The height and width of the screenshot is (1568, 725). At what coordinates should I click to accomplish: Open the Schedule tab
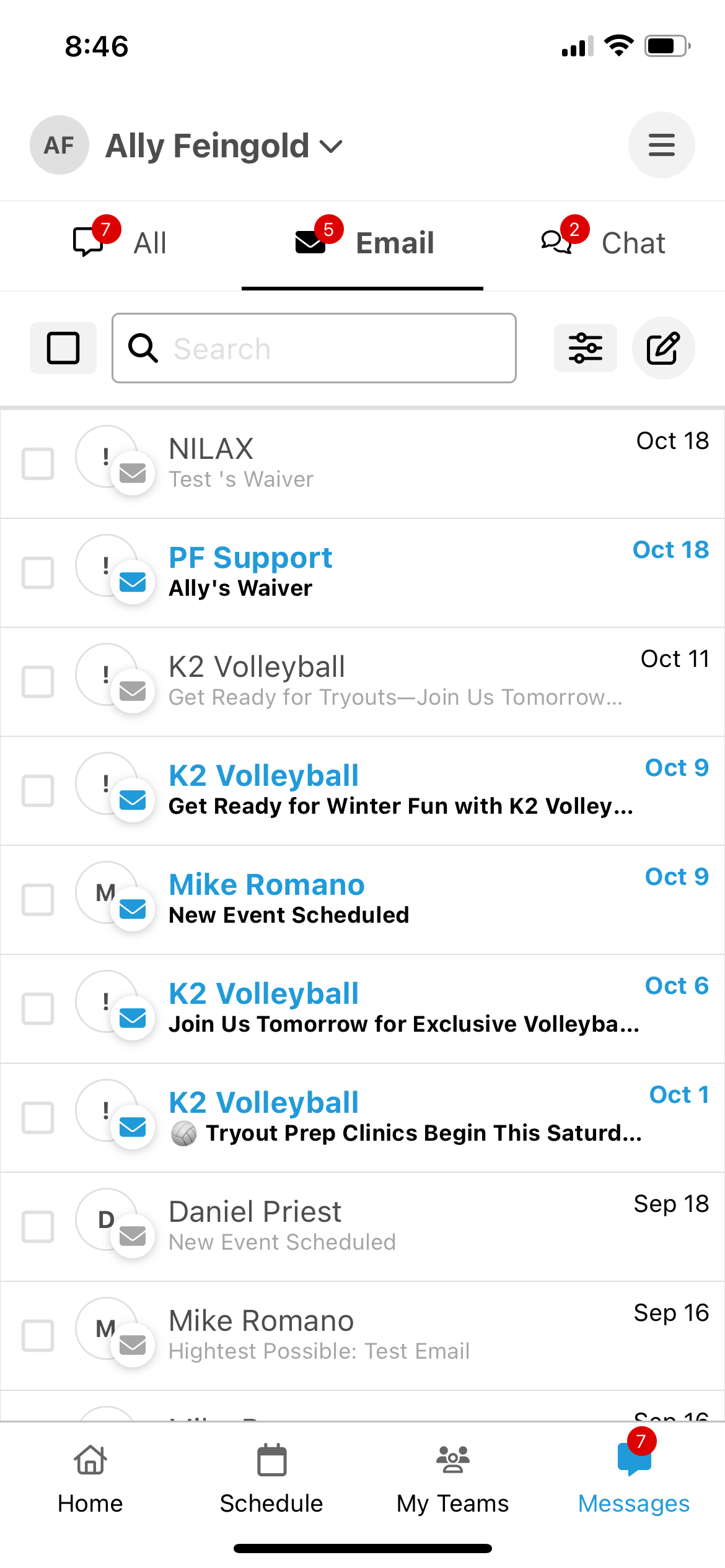[271, 1480]
